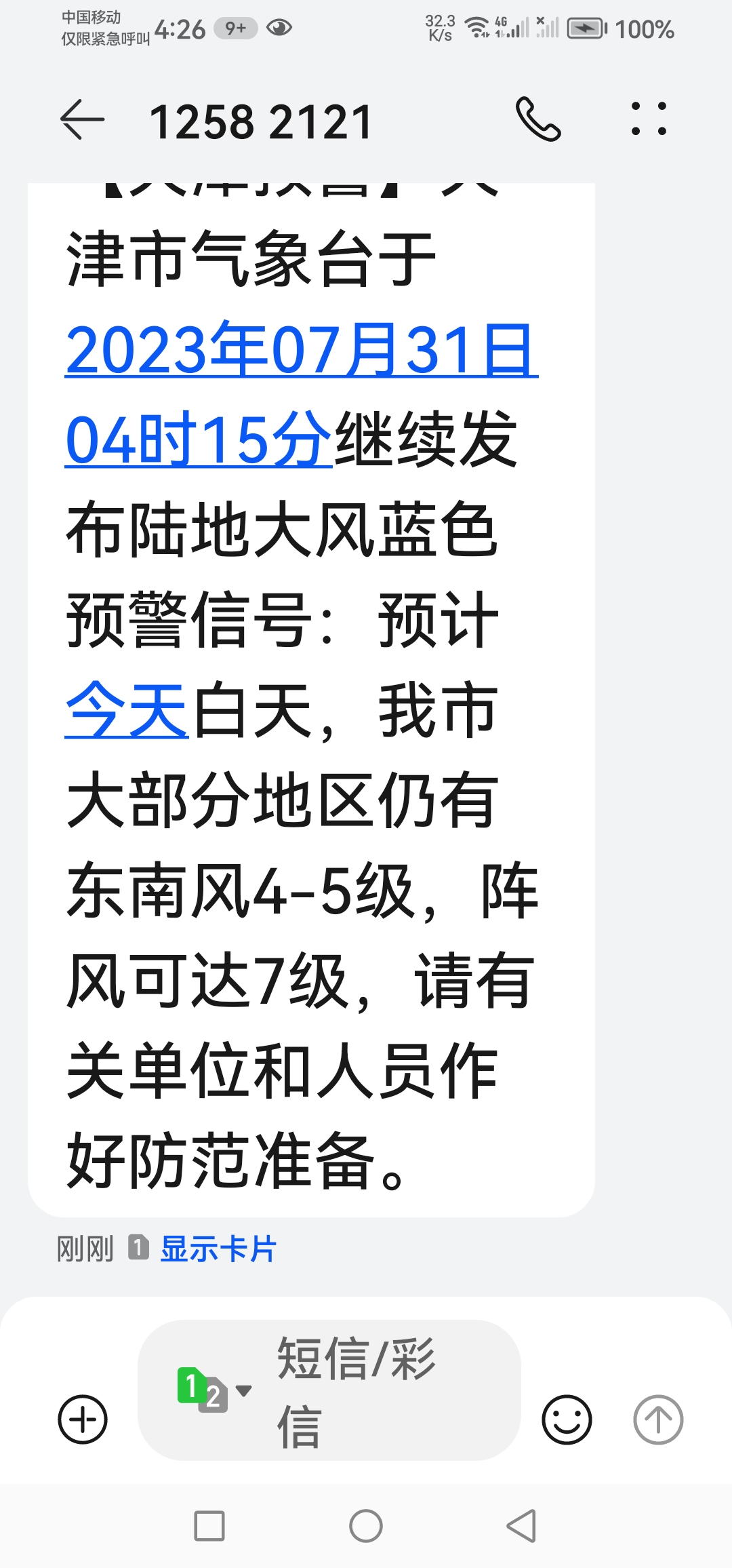Switch the SIM card selector
This screenshot has height=1568, width=732.
(x=213, y=1389)
